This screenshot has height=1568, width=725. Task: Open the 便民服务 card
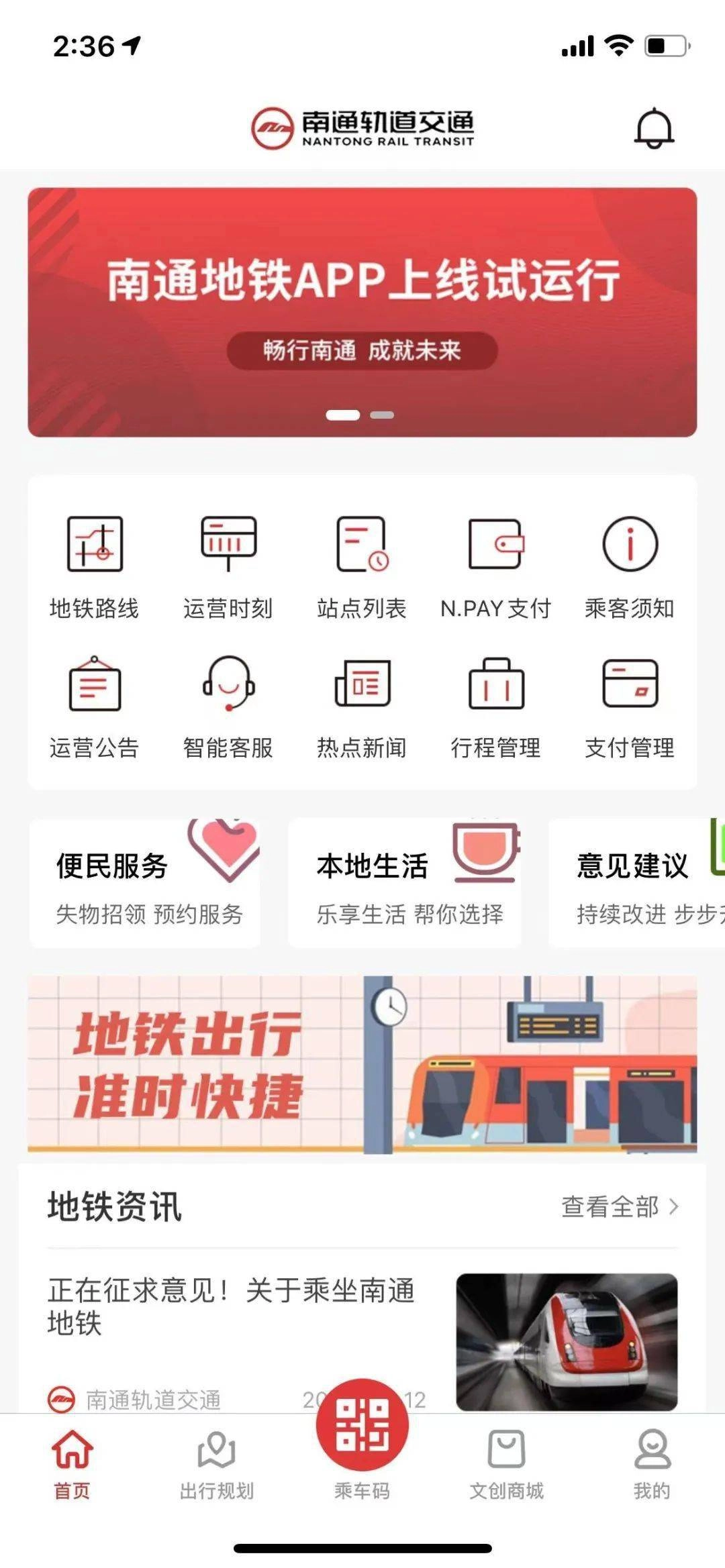pyautogui.click(x=145, y=884)
